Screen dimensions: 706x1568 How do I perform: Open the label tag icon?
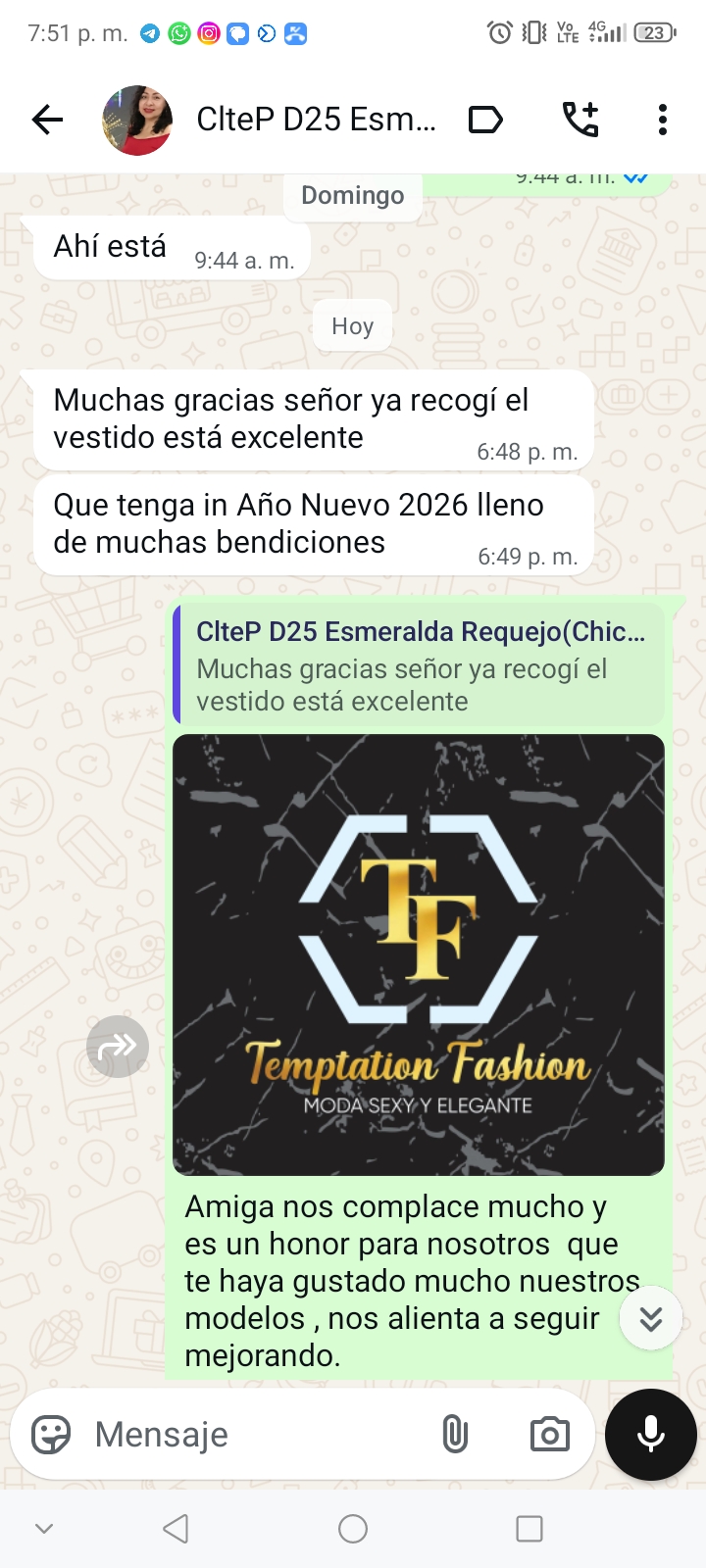(485, 120)
